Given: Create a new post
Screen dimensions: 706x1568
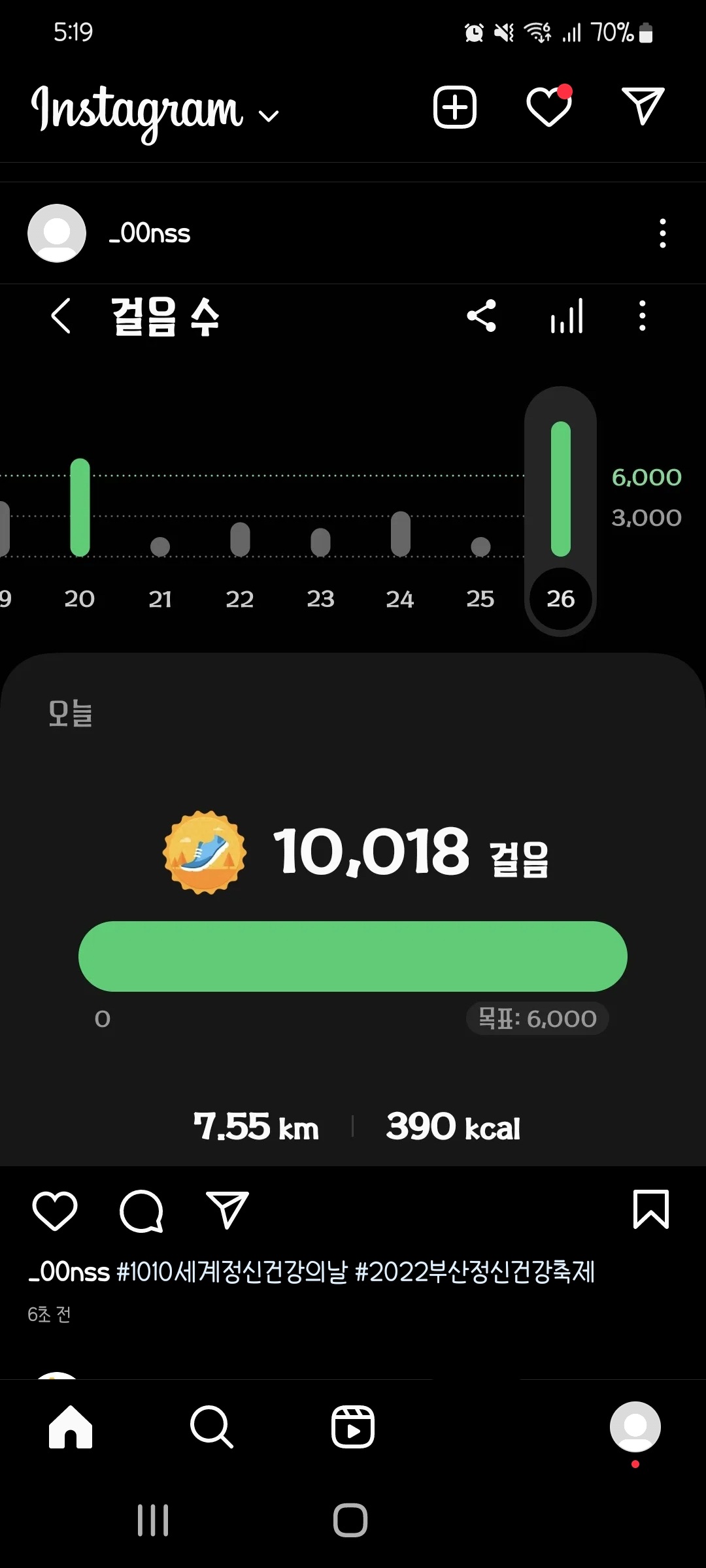Looking at the screenshot, I should 454,107.
